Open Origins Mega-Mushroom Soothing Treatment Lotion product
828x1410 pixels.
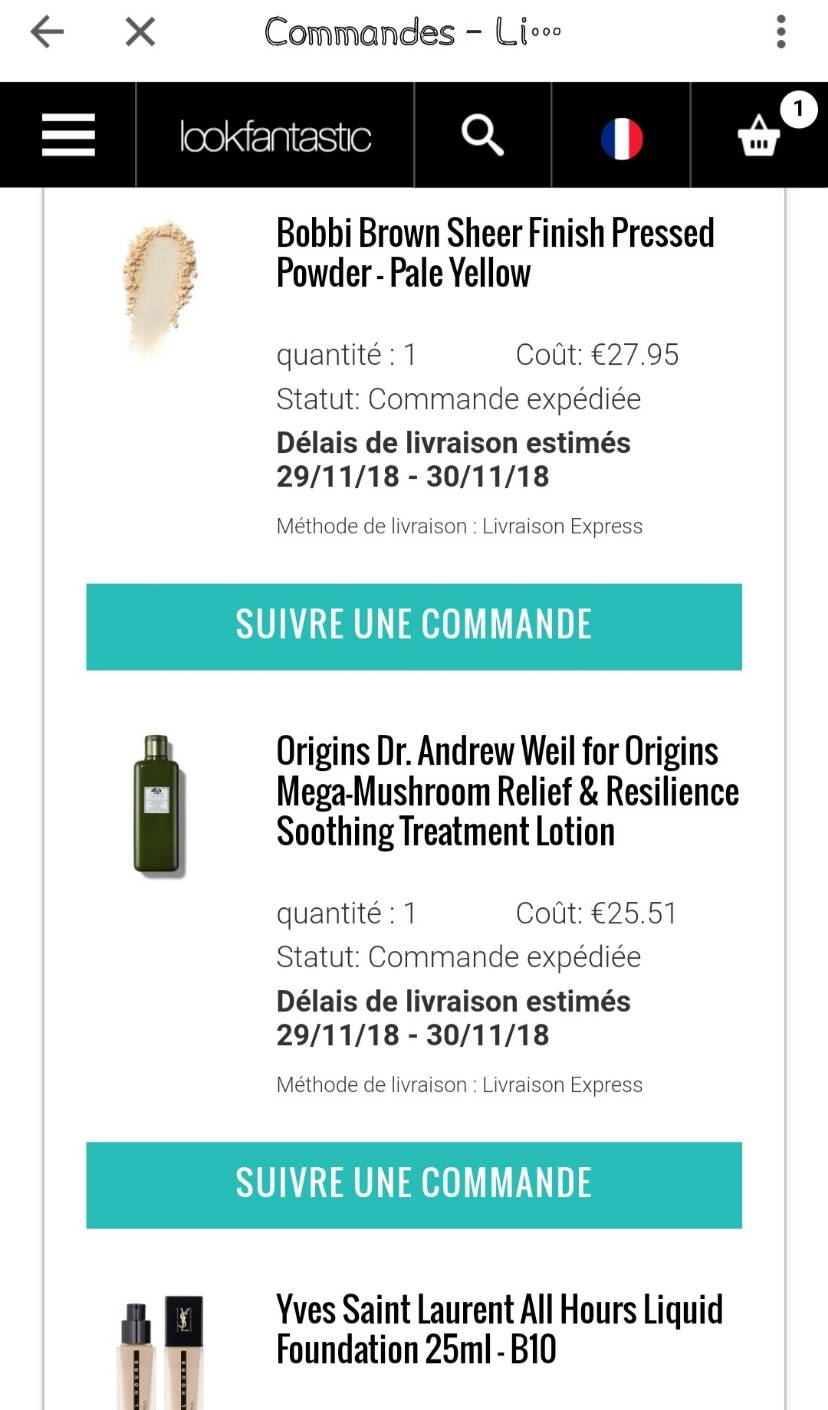(x=507, y=791)
